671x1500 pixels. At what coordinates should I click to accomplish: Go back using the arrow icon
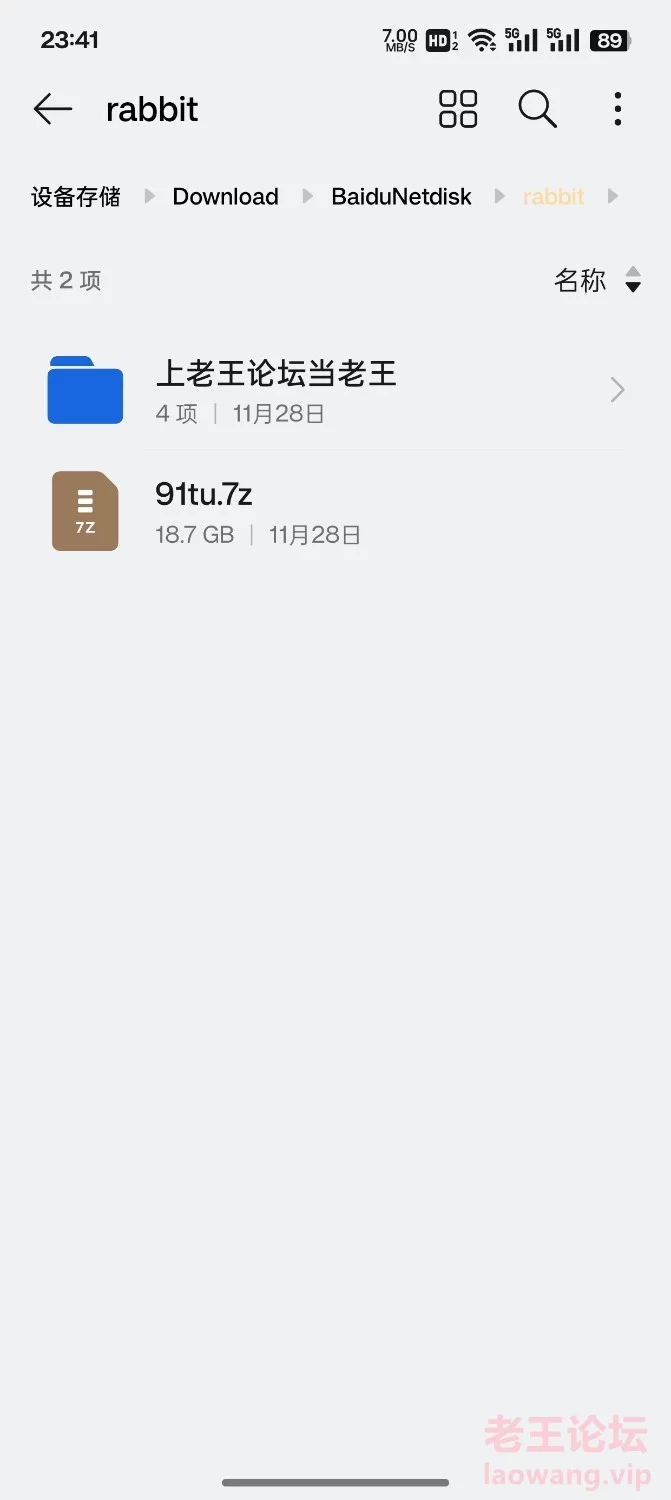click(x=52, y=109)
